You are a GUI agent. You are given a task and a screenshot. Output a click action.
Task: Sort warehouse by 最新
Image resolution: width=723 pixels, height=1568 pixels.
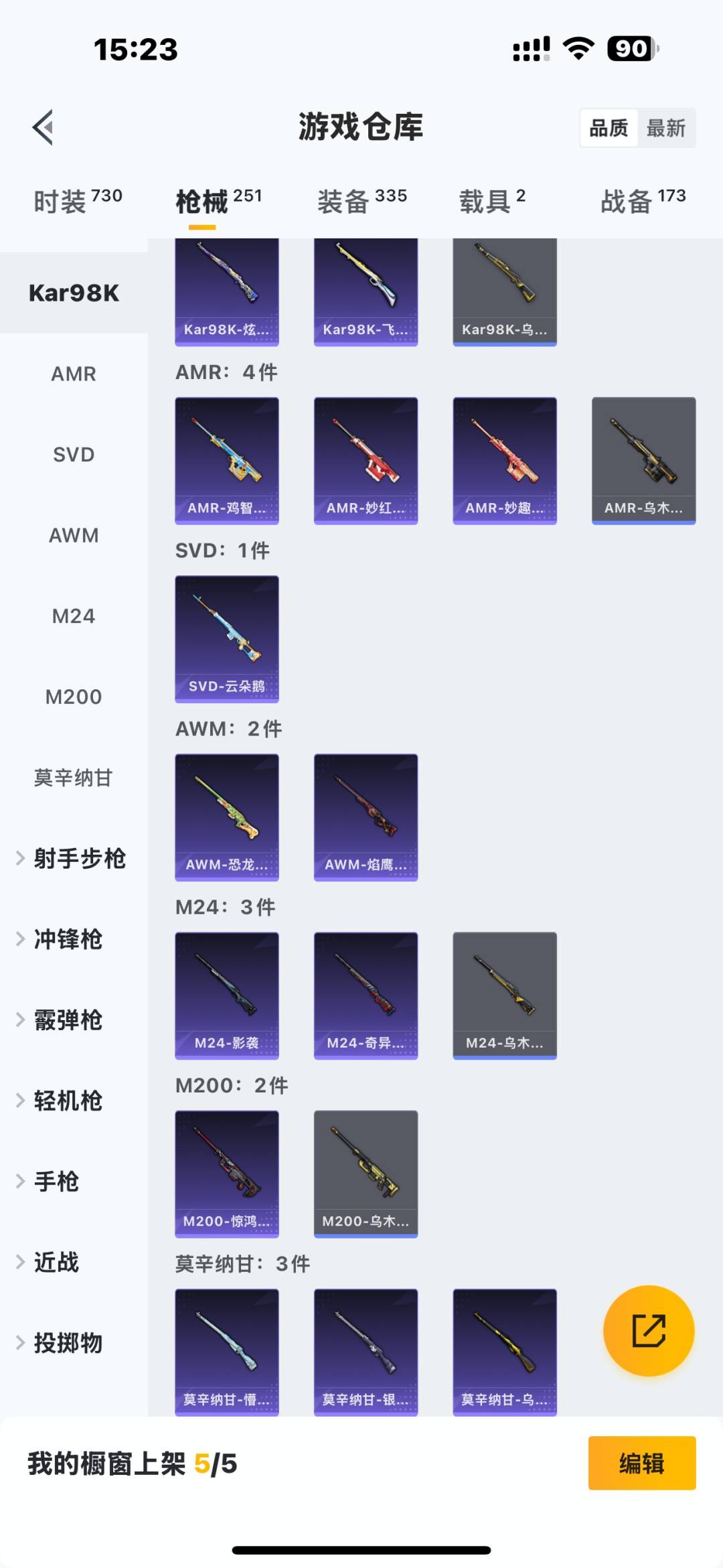665,128
